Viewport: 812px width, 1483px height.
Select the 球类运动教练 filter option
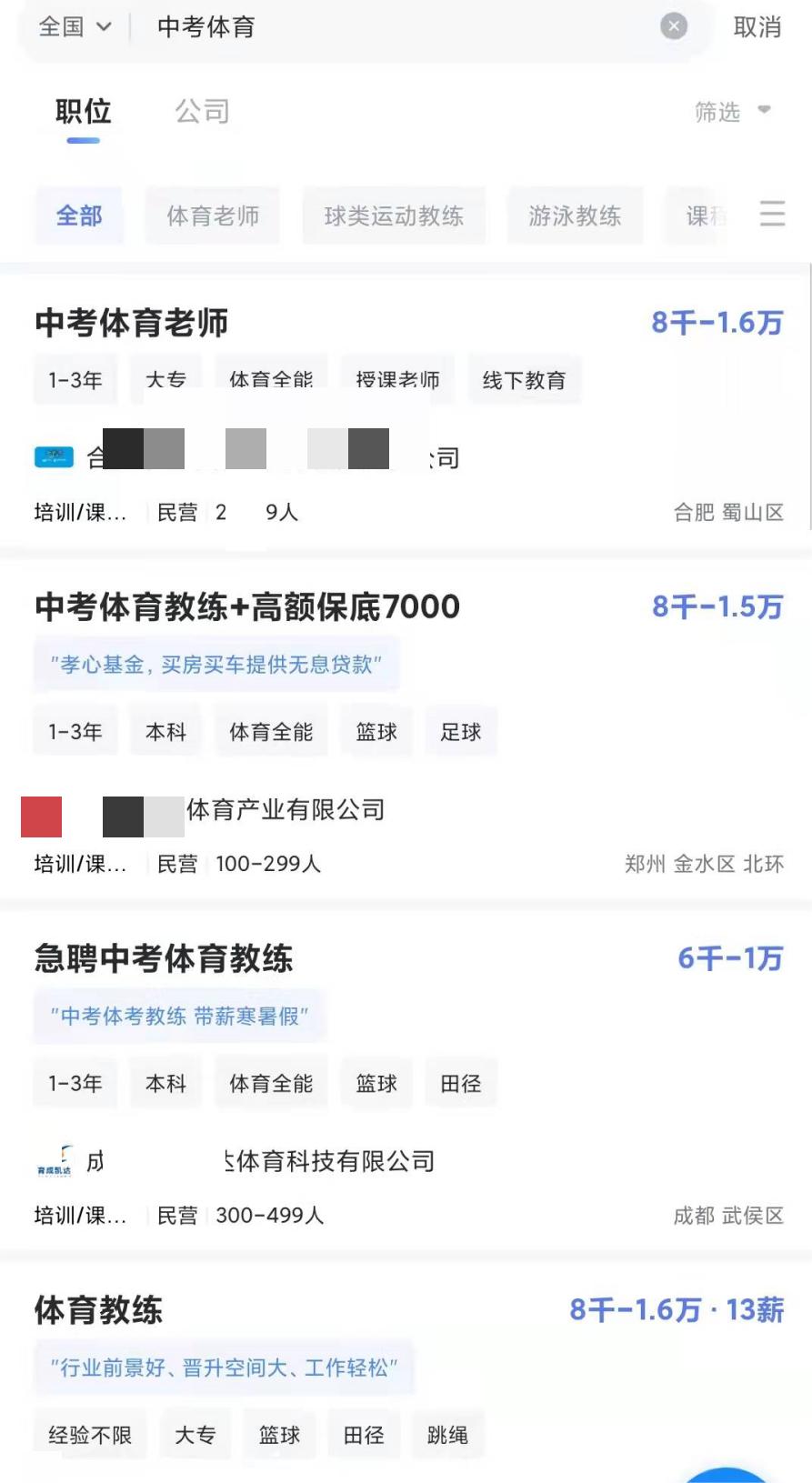pyautogui.click(x=395, y=215)
